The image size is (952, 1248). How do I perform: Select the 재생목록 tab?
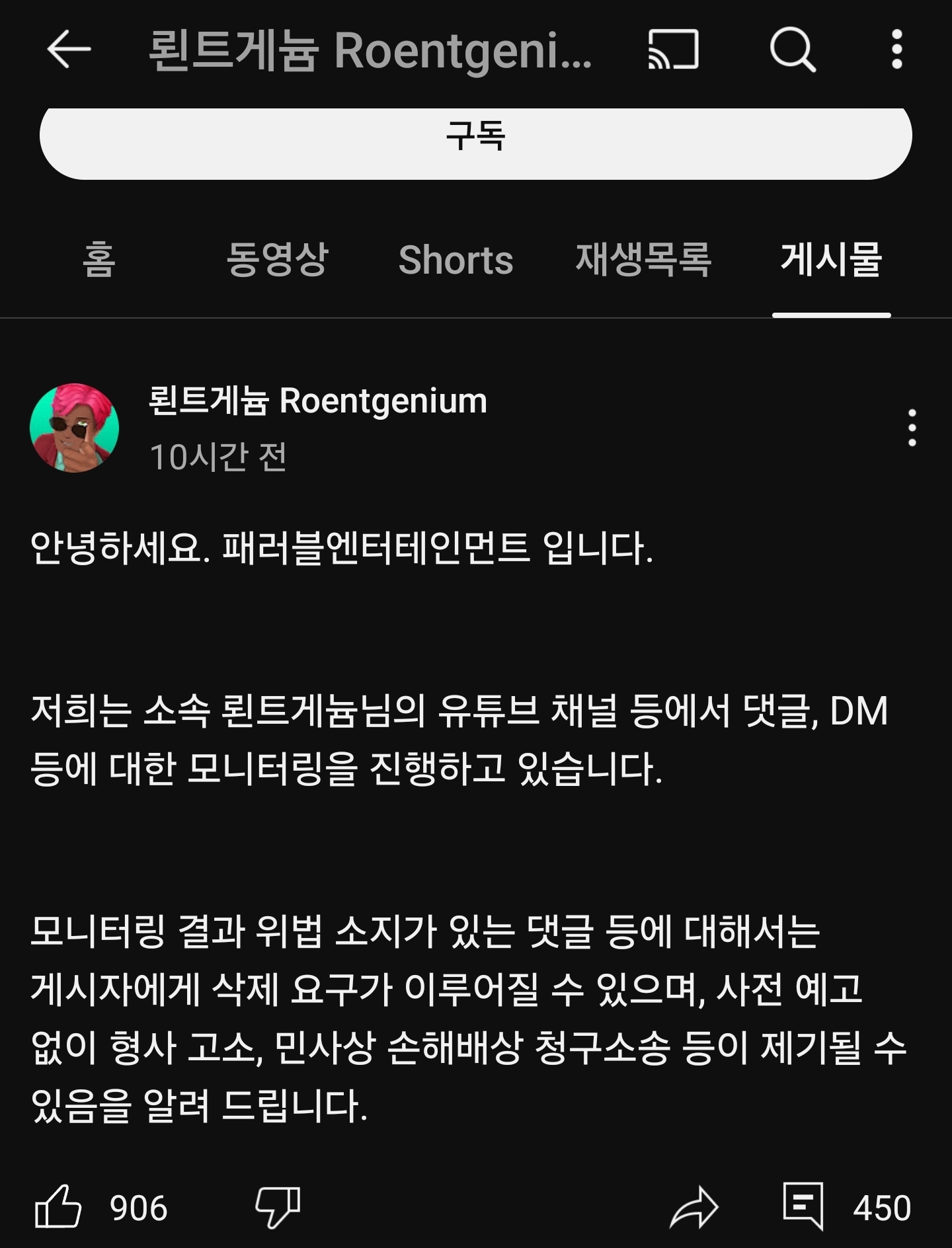(643, 259)
